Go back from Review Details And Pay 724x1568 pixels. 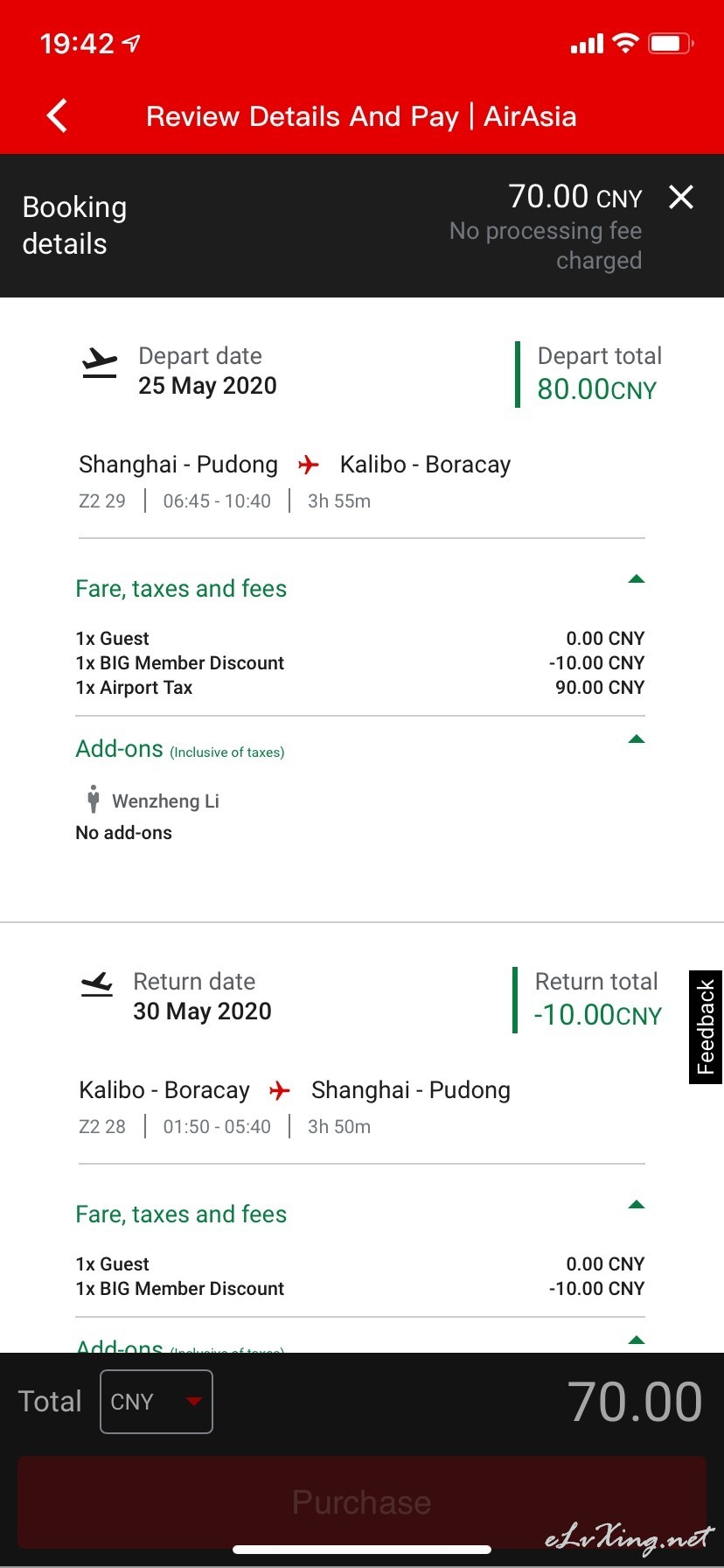tap(58, 115)
